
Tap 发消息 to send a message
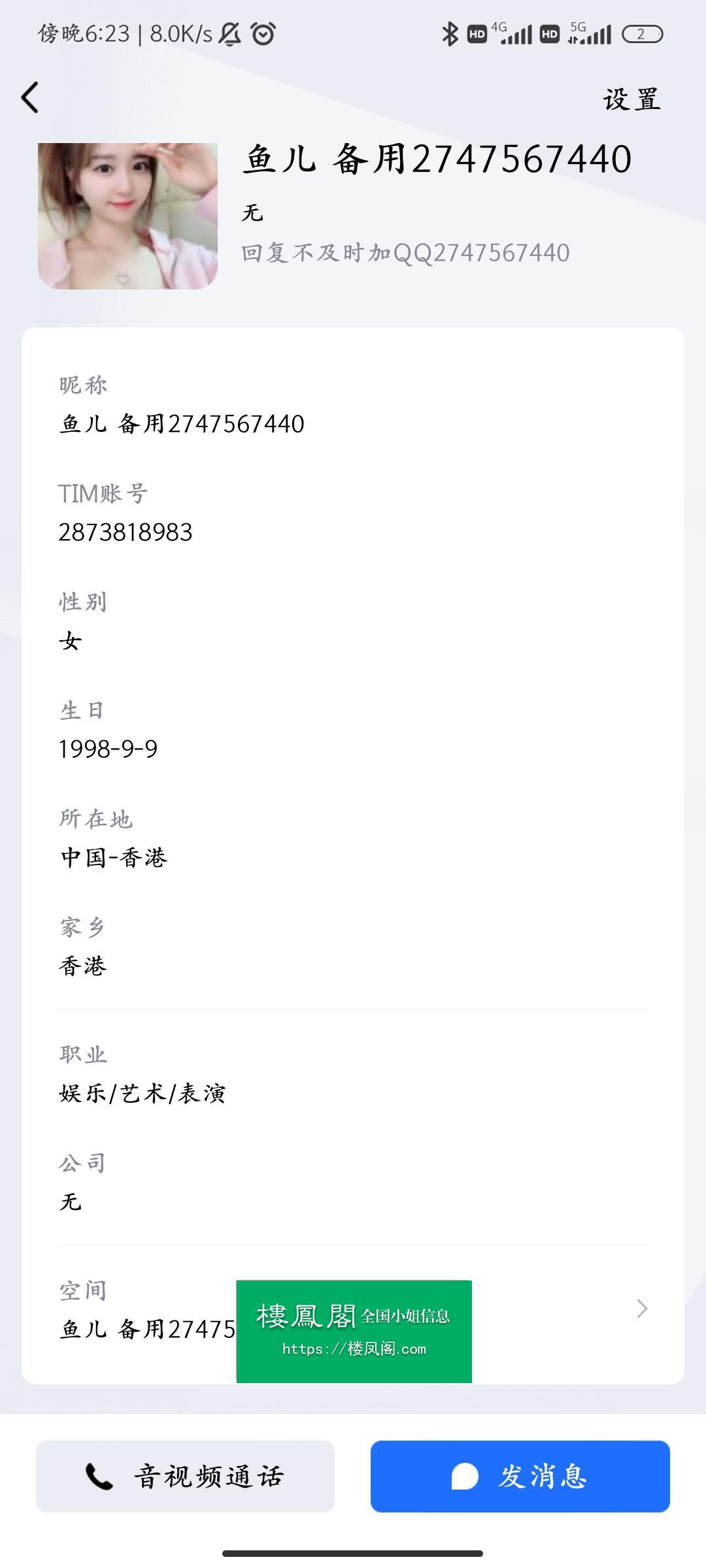click(520, 1476)
